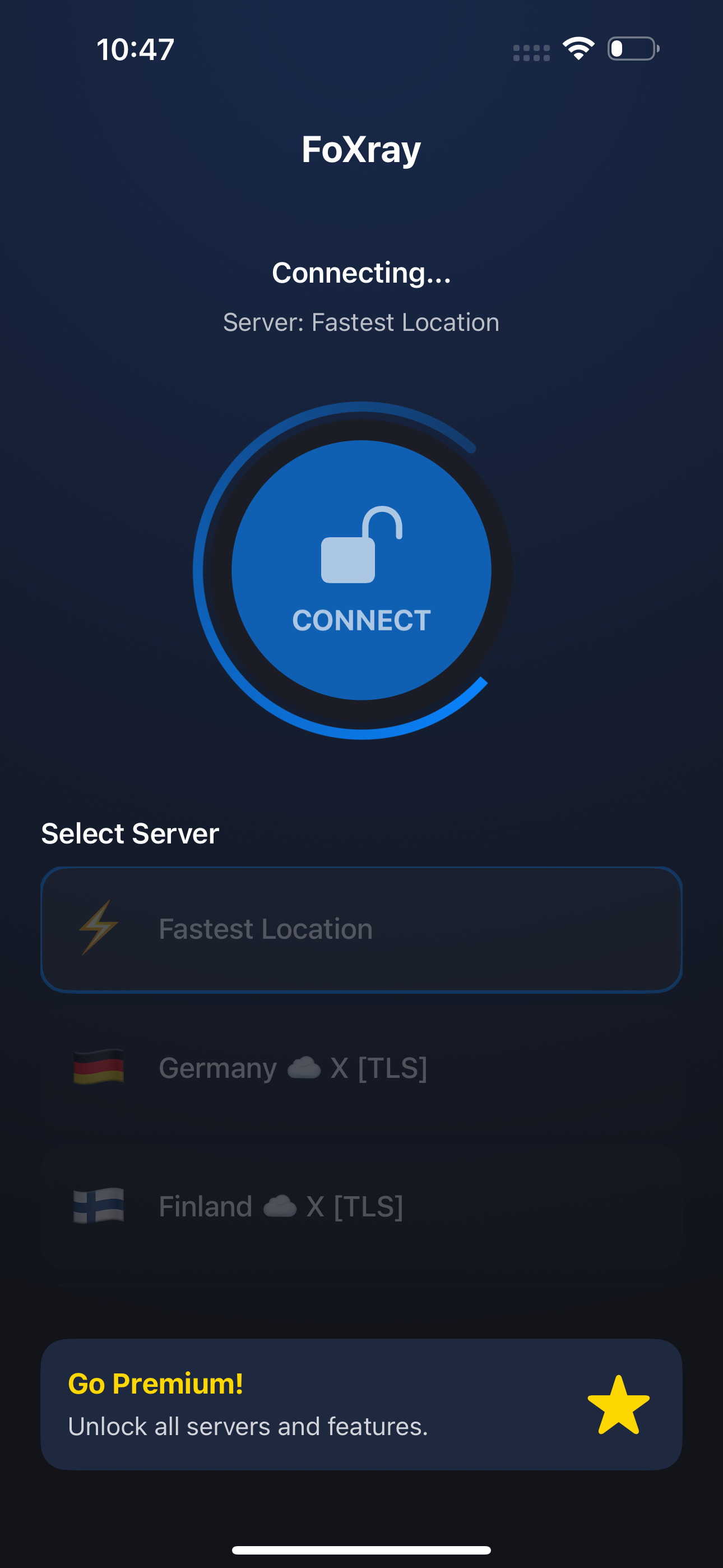Open the Go Premium banner

click(x=361, y=1404)
